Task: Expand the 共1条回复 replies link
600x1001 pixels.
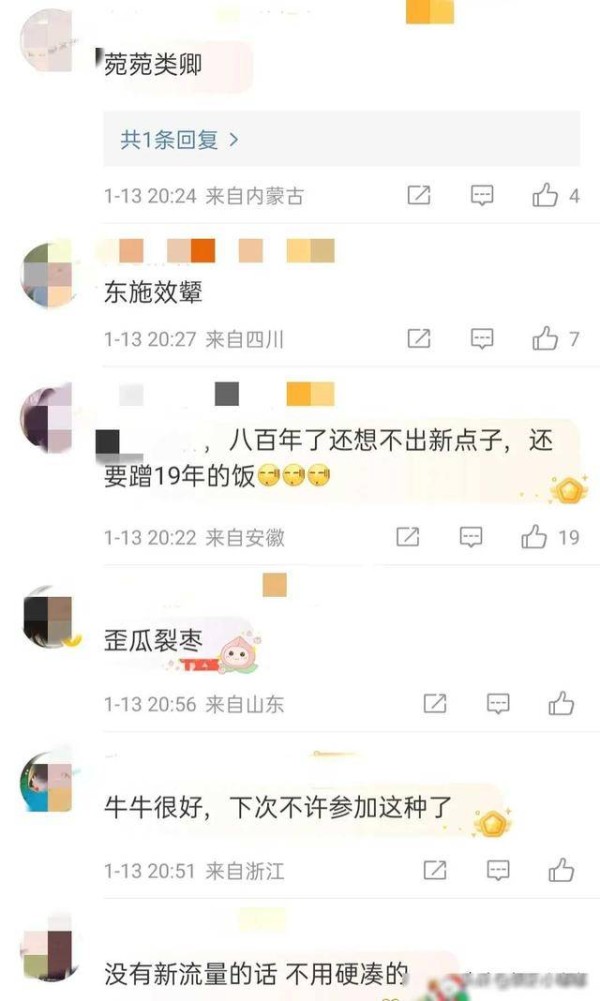Action: tap(179, 139)
